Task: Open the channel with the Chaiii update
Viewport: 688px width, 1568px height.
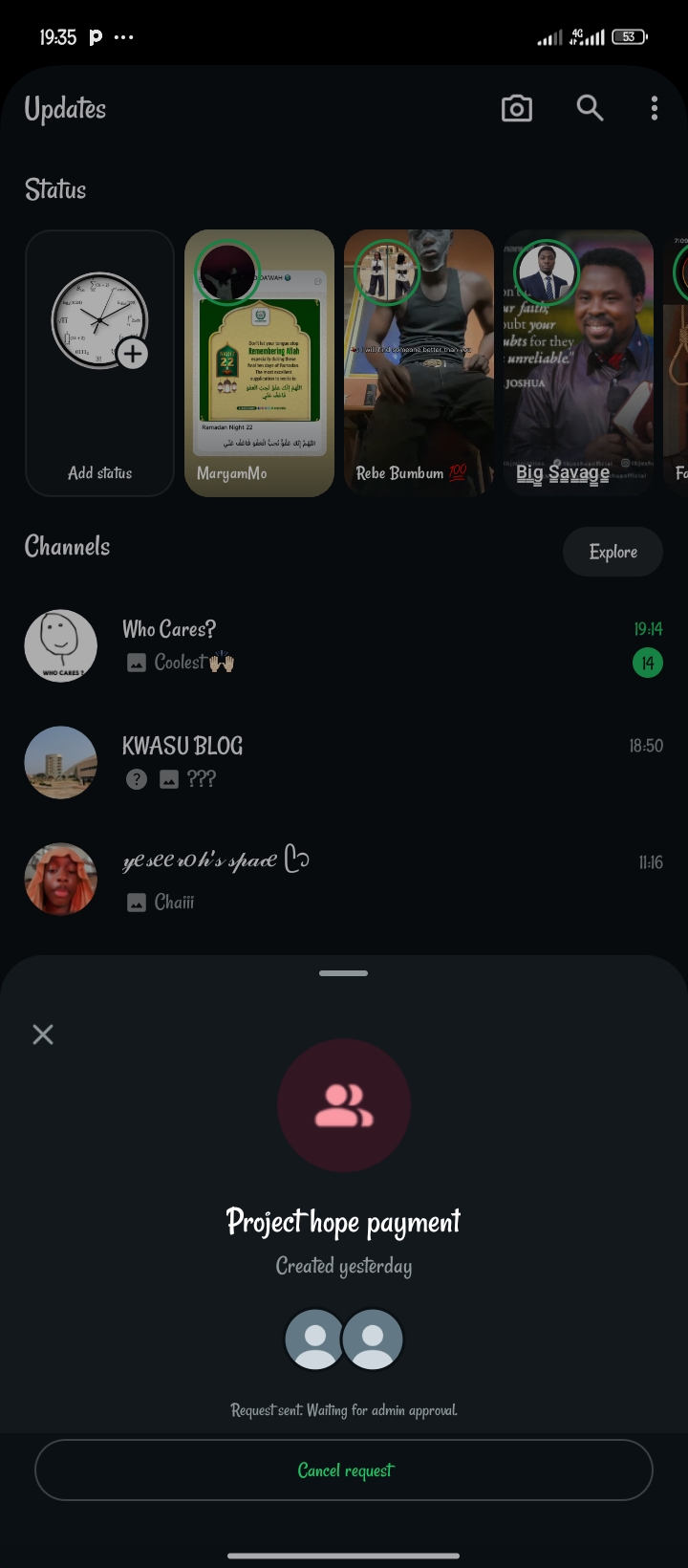Action: tap(344, 879)
